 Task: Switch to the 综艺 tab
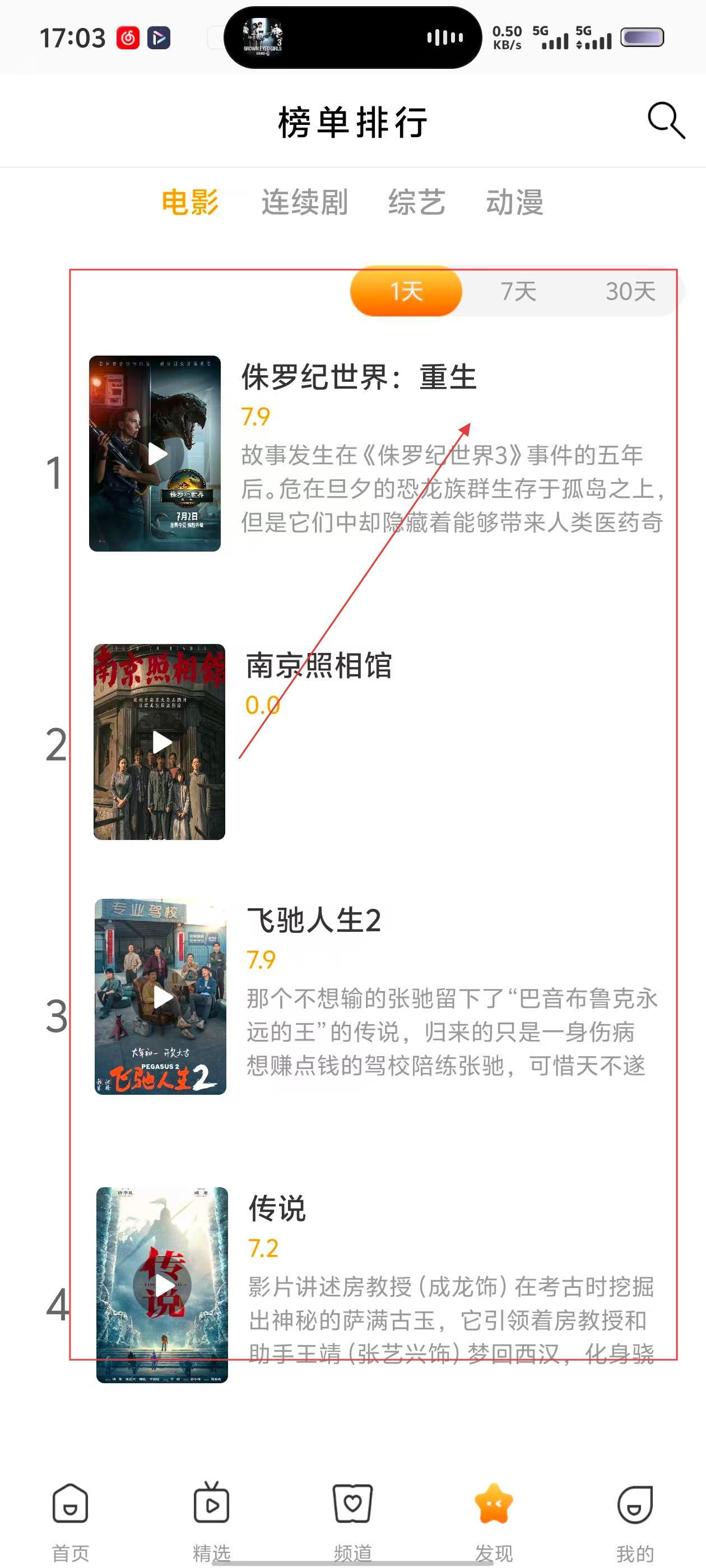(x=417, y=202)
